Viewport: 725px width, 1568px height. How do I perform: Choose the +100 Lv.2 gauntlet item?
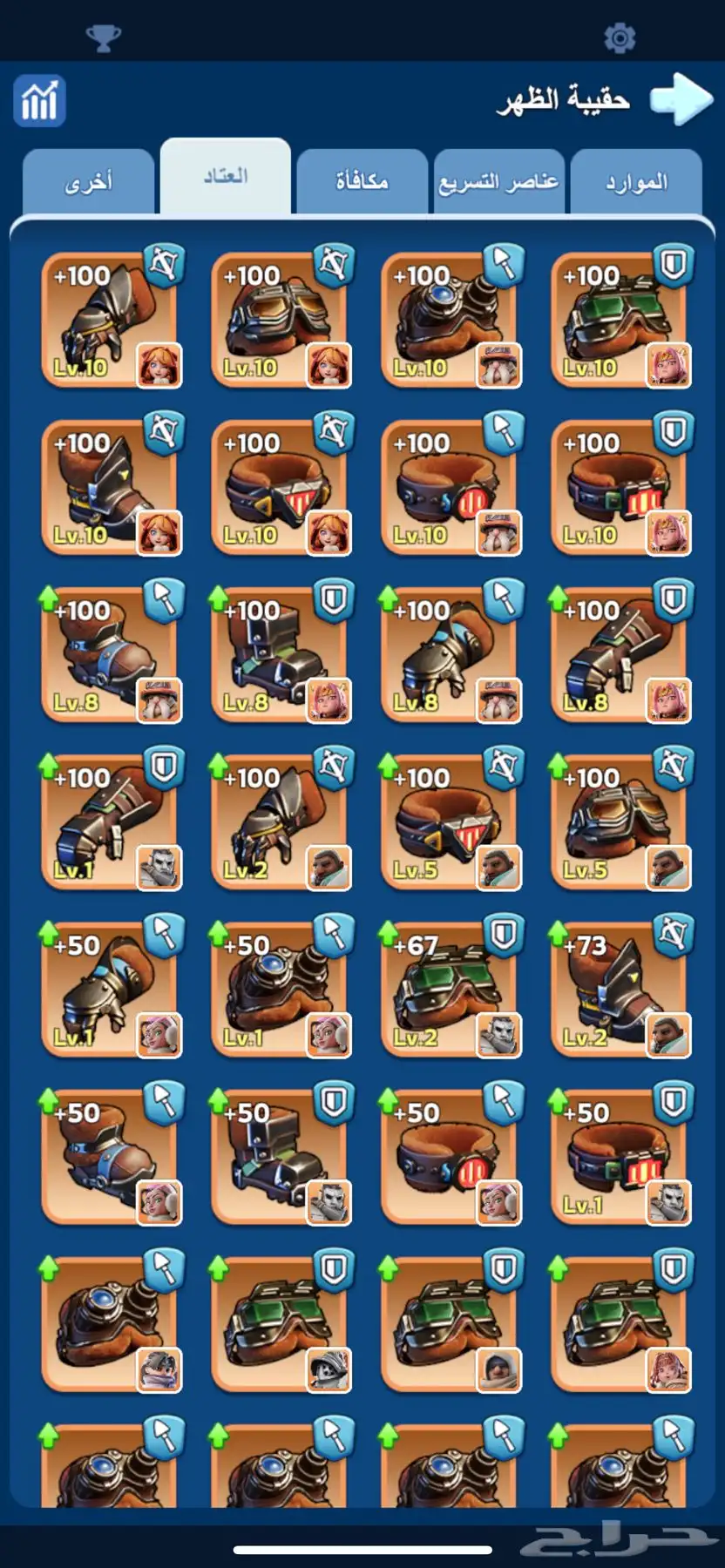click(279, 821)
